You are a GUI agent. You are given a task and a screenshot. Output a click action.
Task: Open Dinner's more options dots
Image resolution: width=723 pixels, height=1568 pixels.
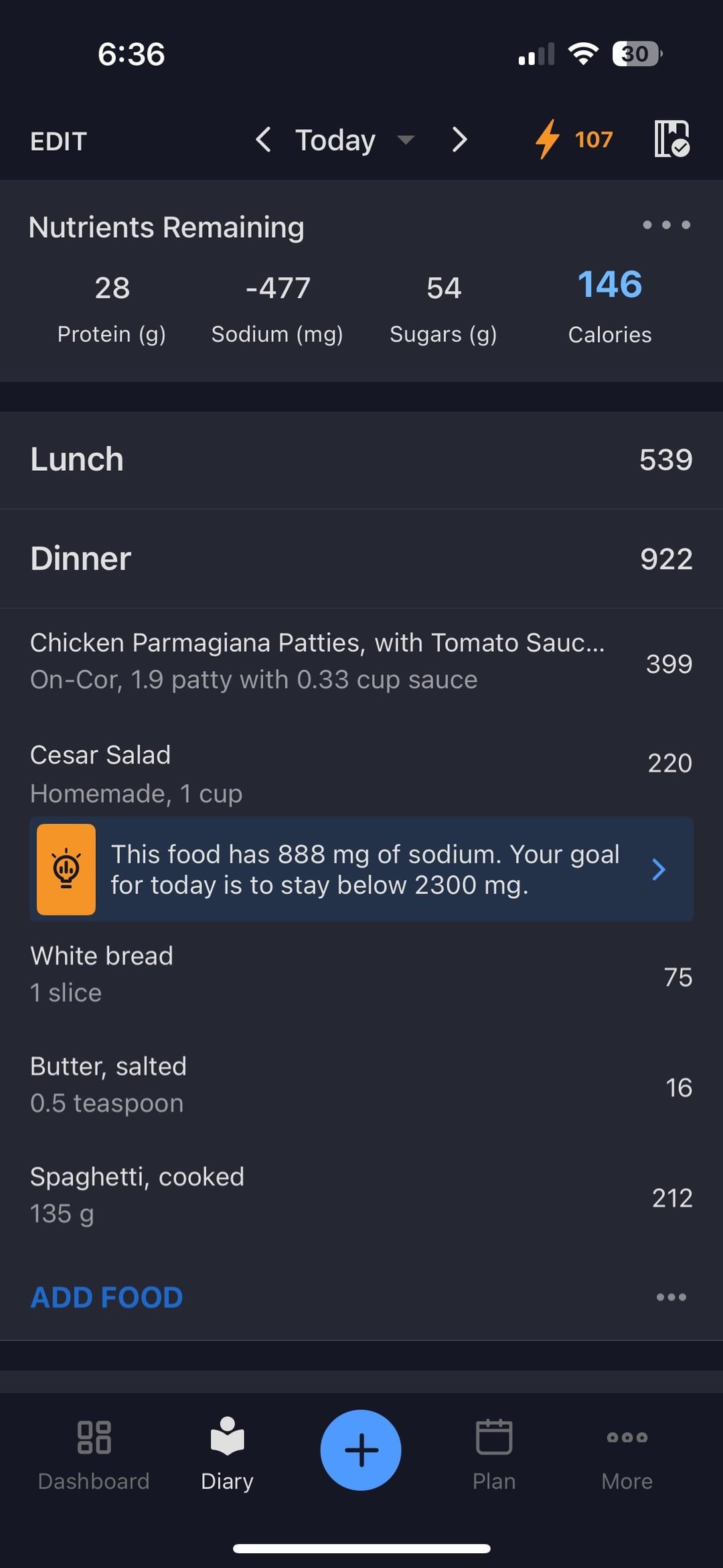pyautogui.click(x=671, y=1297)
